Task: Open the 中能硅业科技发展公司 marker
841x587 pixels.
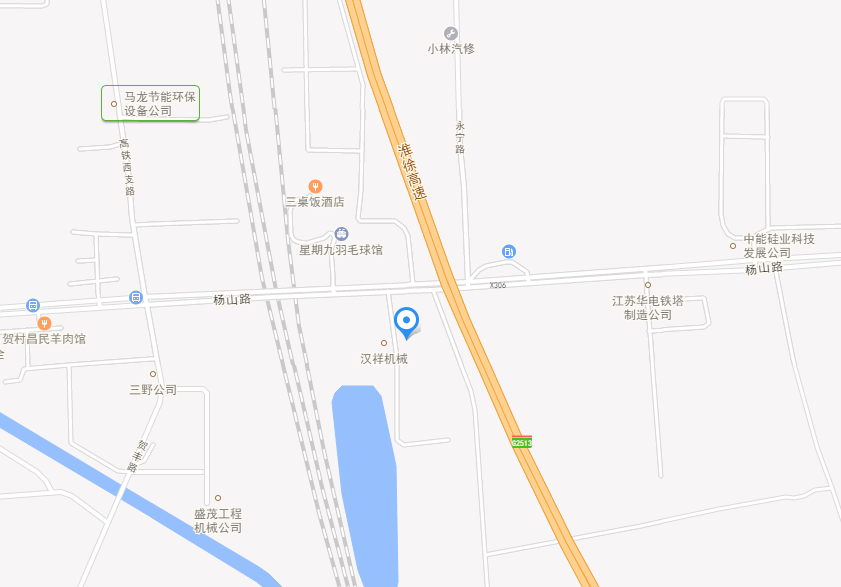Action: (x=733, y=246)
